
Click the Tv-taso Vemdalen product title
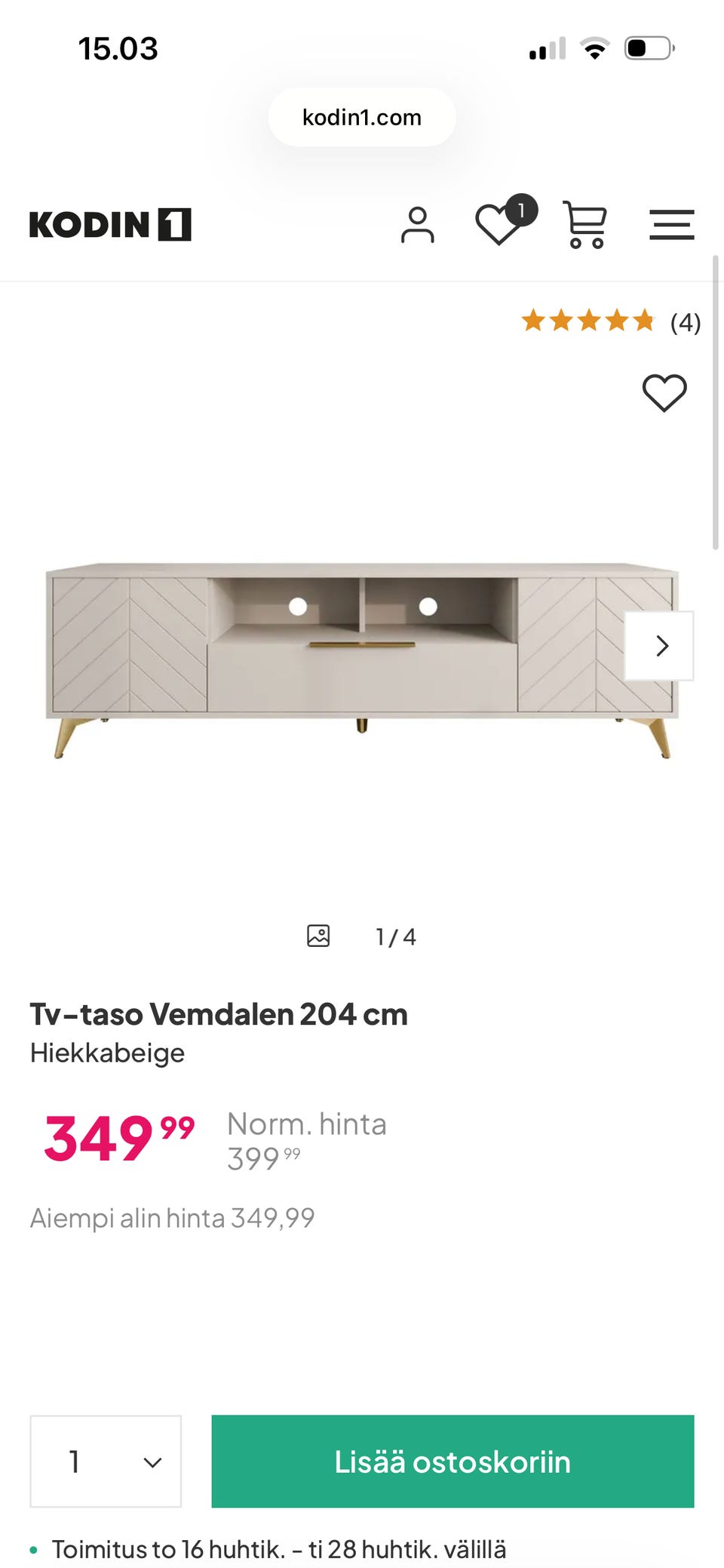pyautogui.click(x=217, y=1014)
